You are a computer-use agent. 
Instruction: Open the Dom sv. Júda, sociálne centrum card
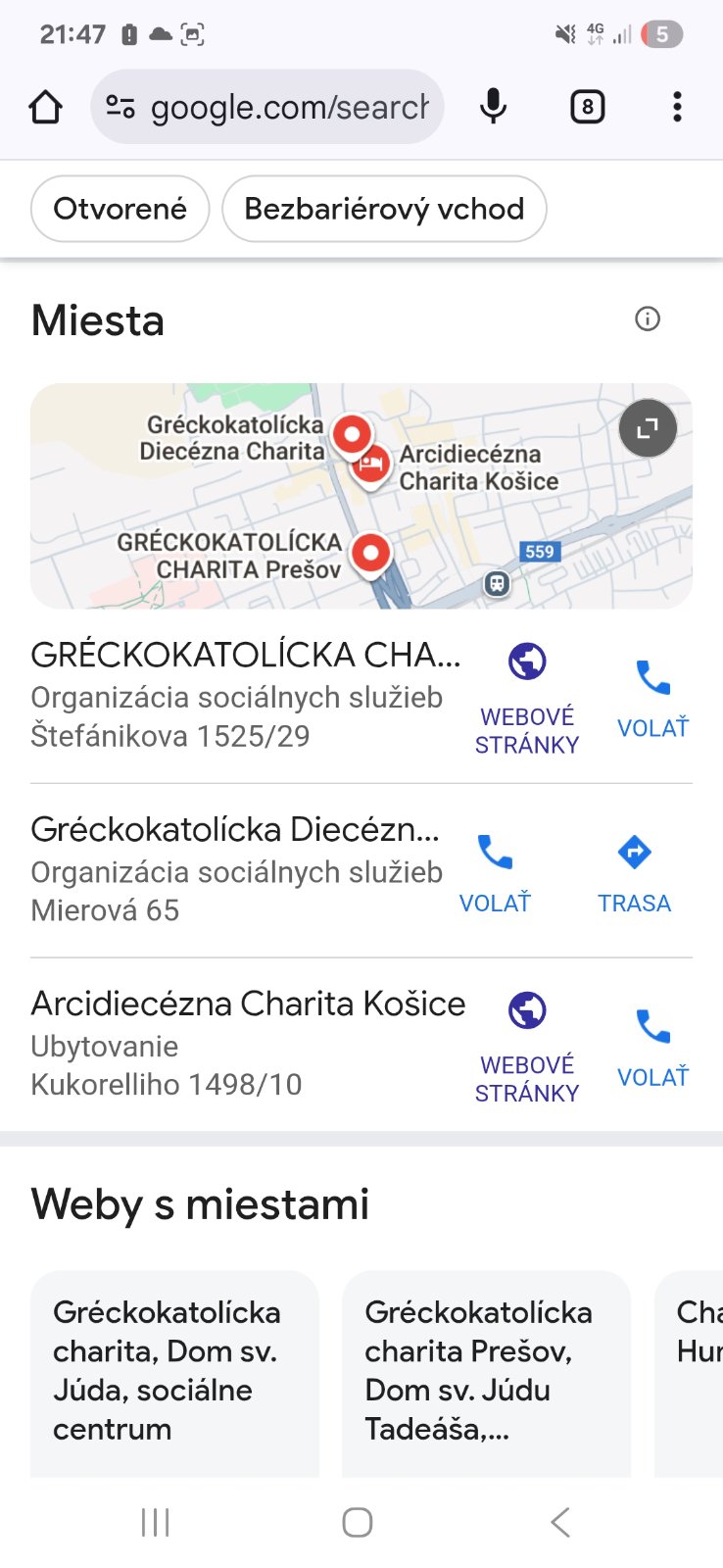(x=174, y=1371)
